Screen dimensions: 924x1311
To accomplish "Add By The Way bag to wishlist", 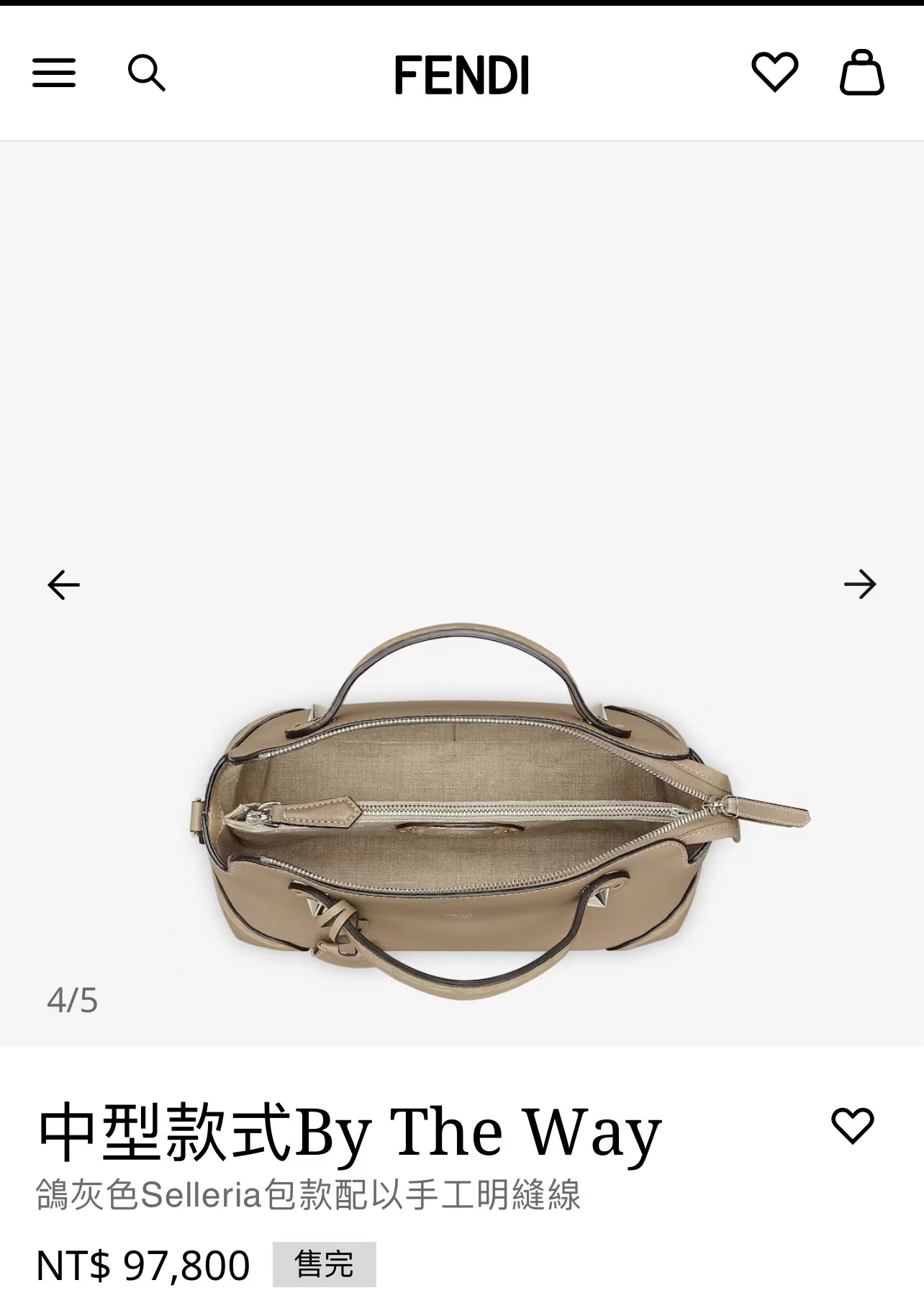I will pos(852,1125).
